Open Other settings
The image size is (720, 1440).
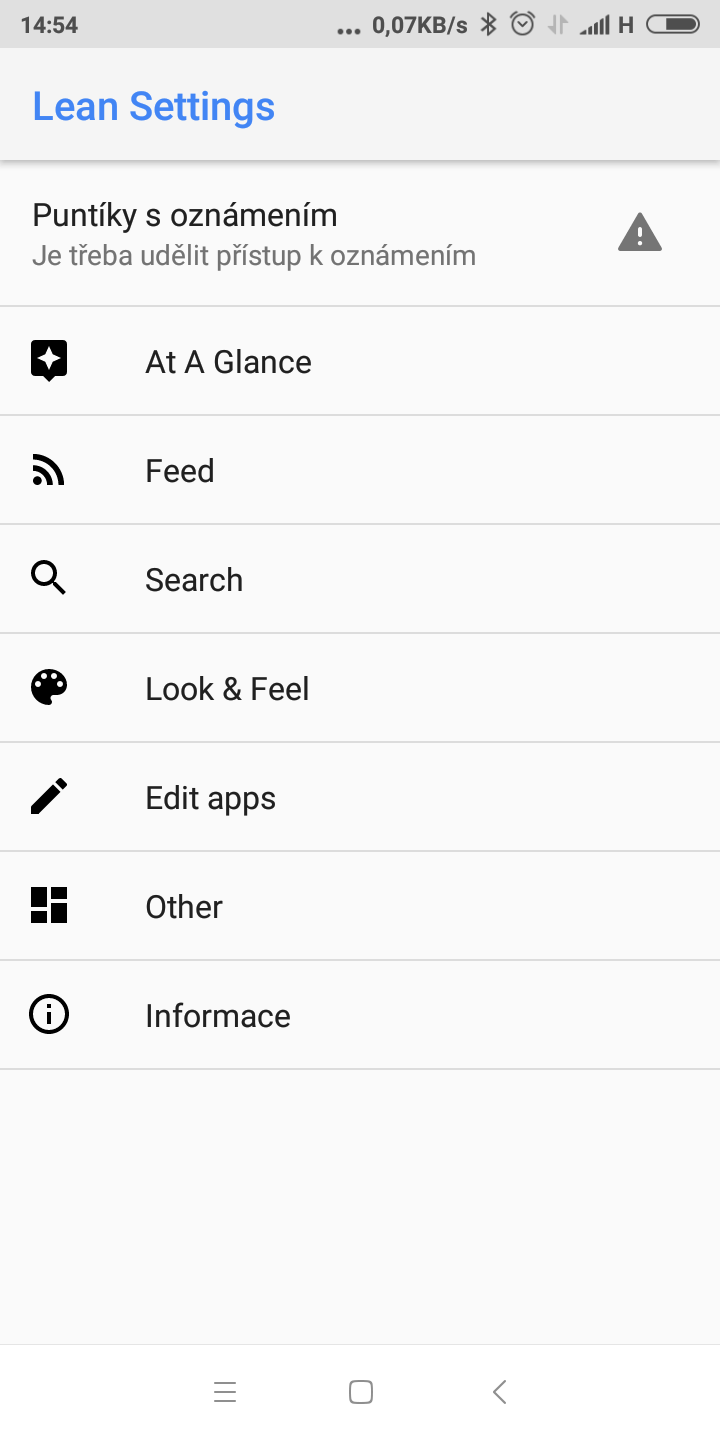coord(360,906)
